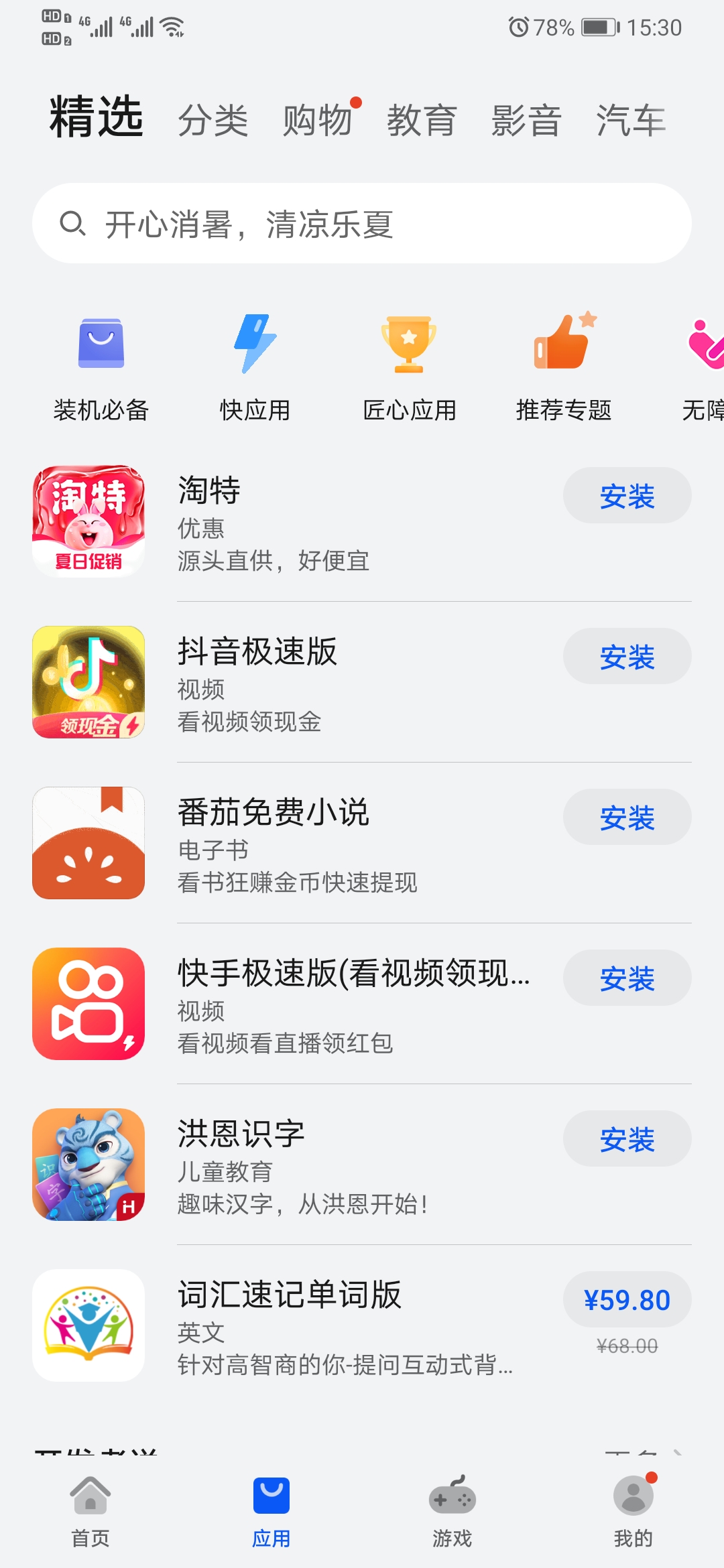This screenshot has width=724, height=1568.
Task: Go to the 汽车 top tab
Action: [x=631, y=121]
